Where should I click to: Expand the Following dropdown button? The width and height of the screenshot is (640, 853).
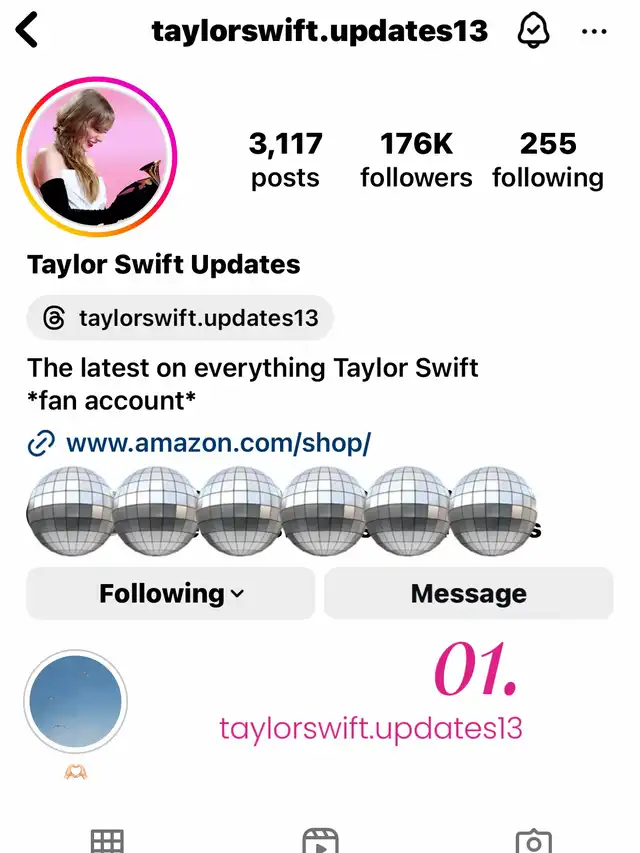[x=170, y=593]
